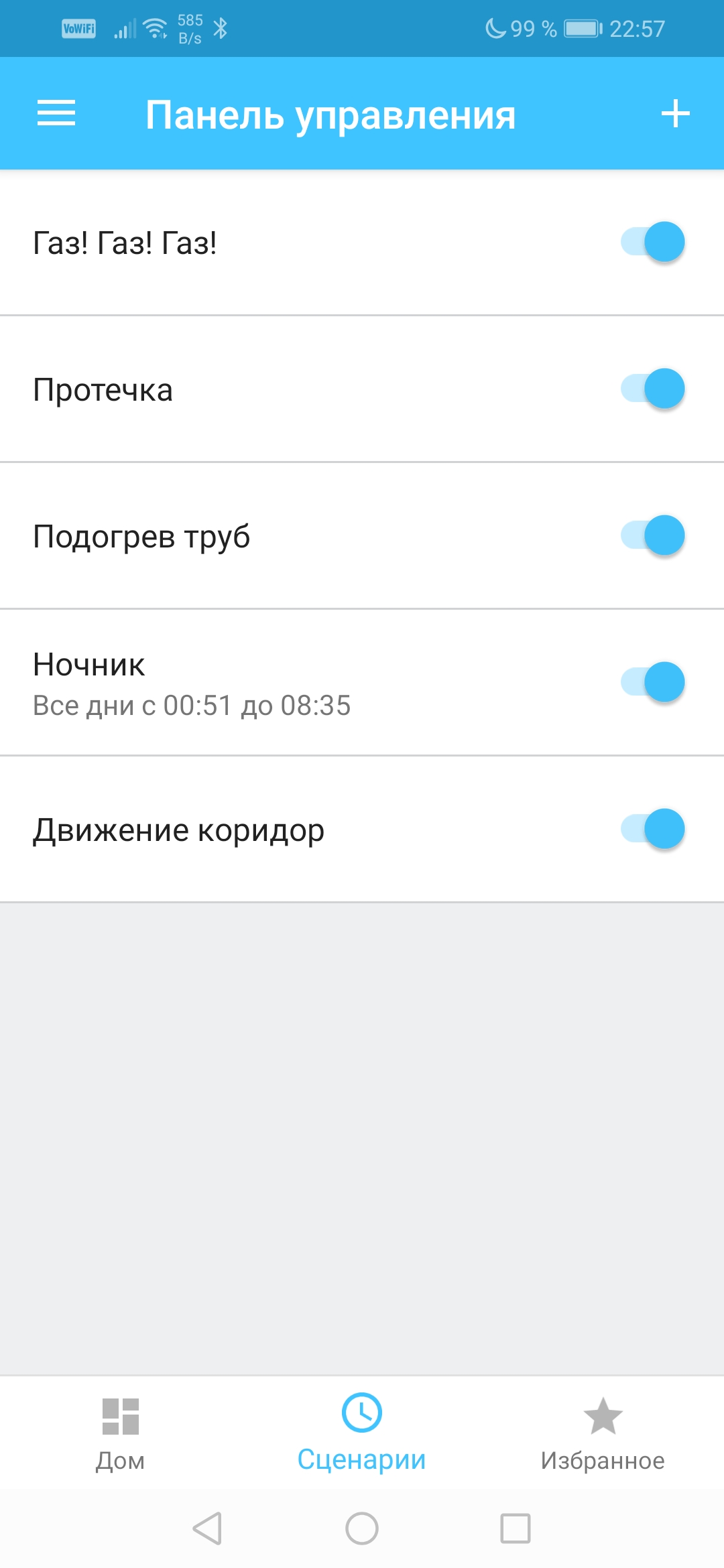The image size is (724, 1568).
Task: Add a new scenario with plus icon
Action: pyautogui.click(x=675, y=113)
